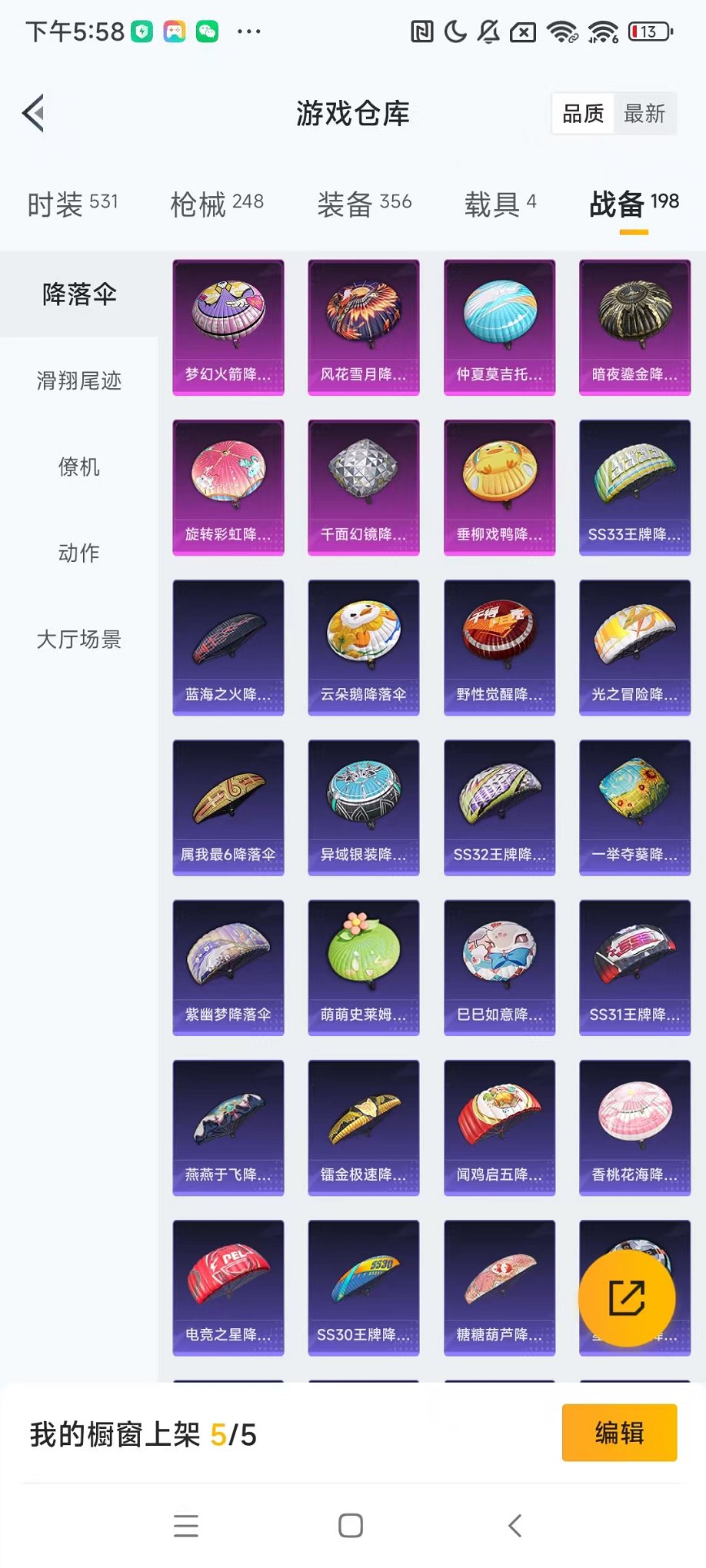The image size is (706, 1568).
Task: View the 属我最6降落伞 item
Action: [228, 807]
